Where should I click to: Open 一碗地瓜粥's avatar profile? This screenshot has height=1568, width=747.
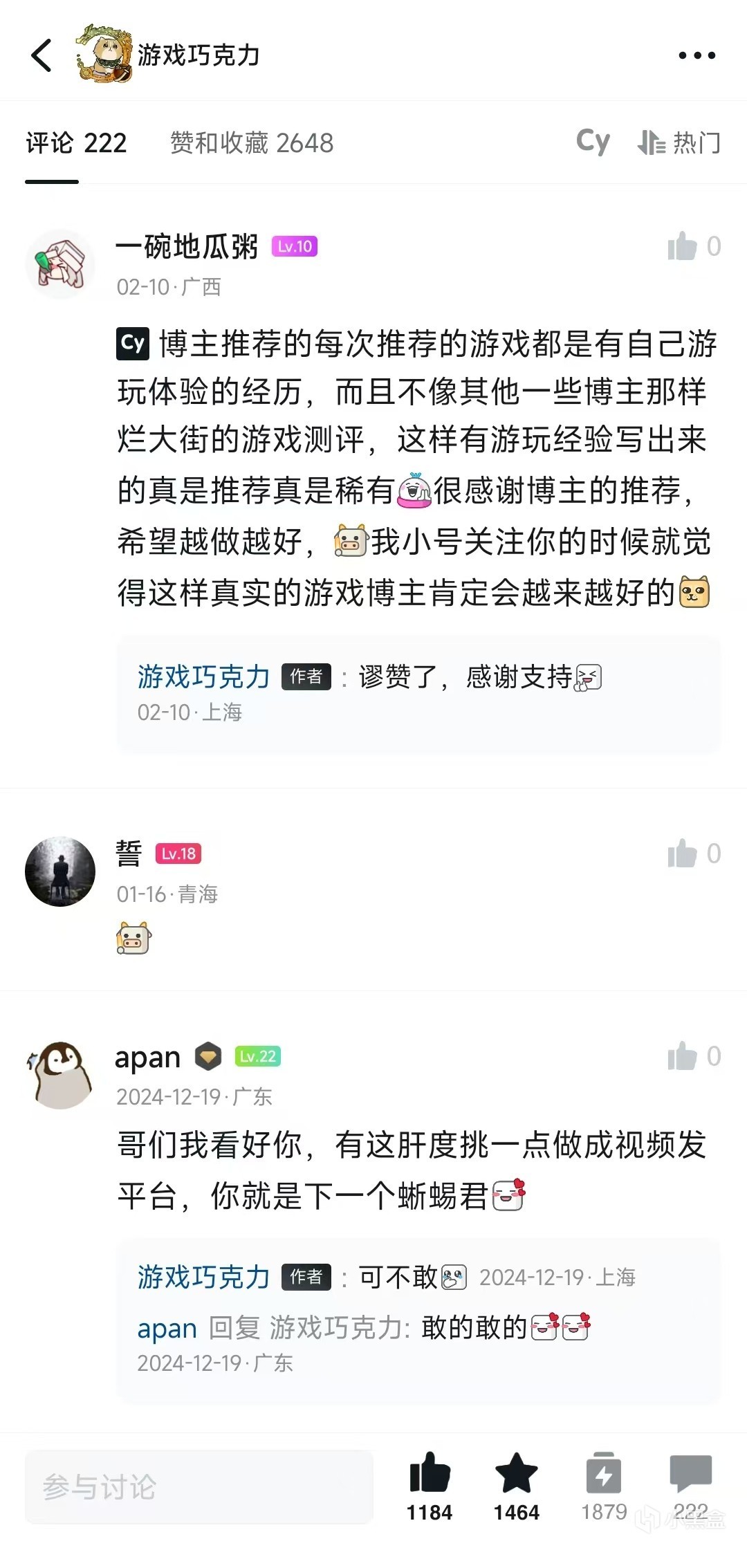pyautogui.click(x=60, y=264)
